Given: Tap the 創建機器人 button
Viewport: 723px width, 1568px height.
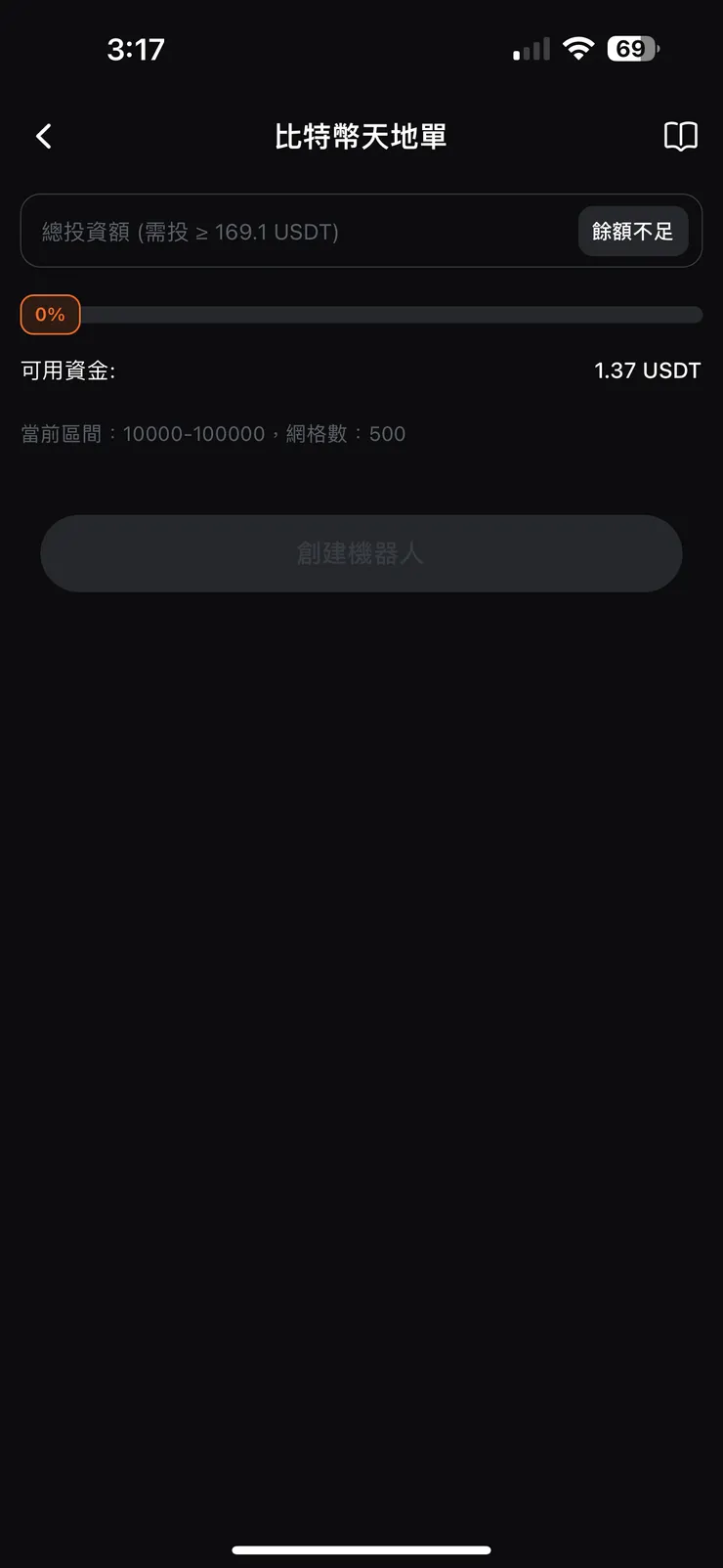Looking at the screenshot, I should [361, 553].
